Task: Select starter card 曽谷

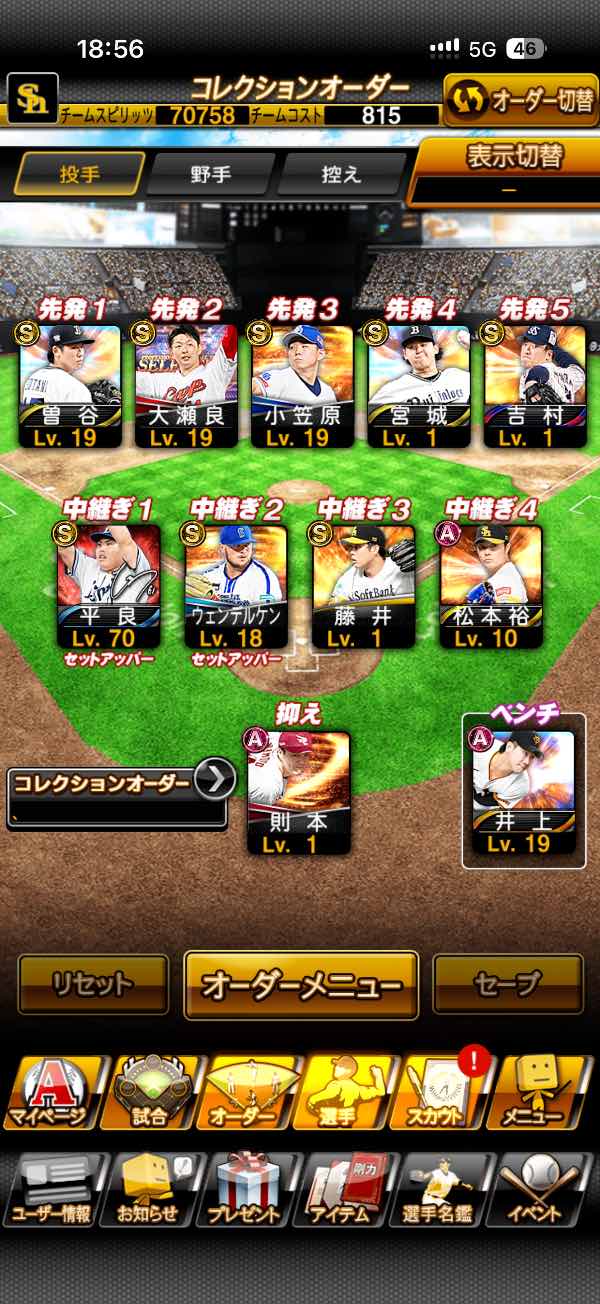Action: coord(72,384)
